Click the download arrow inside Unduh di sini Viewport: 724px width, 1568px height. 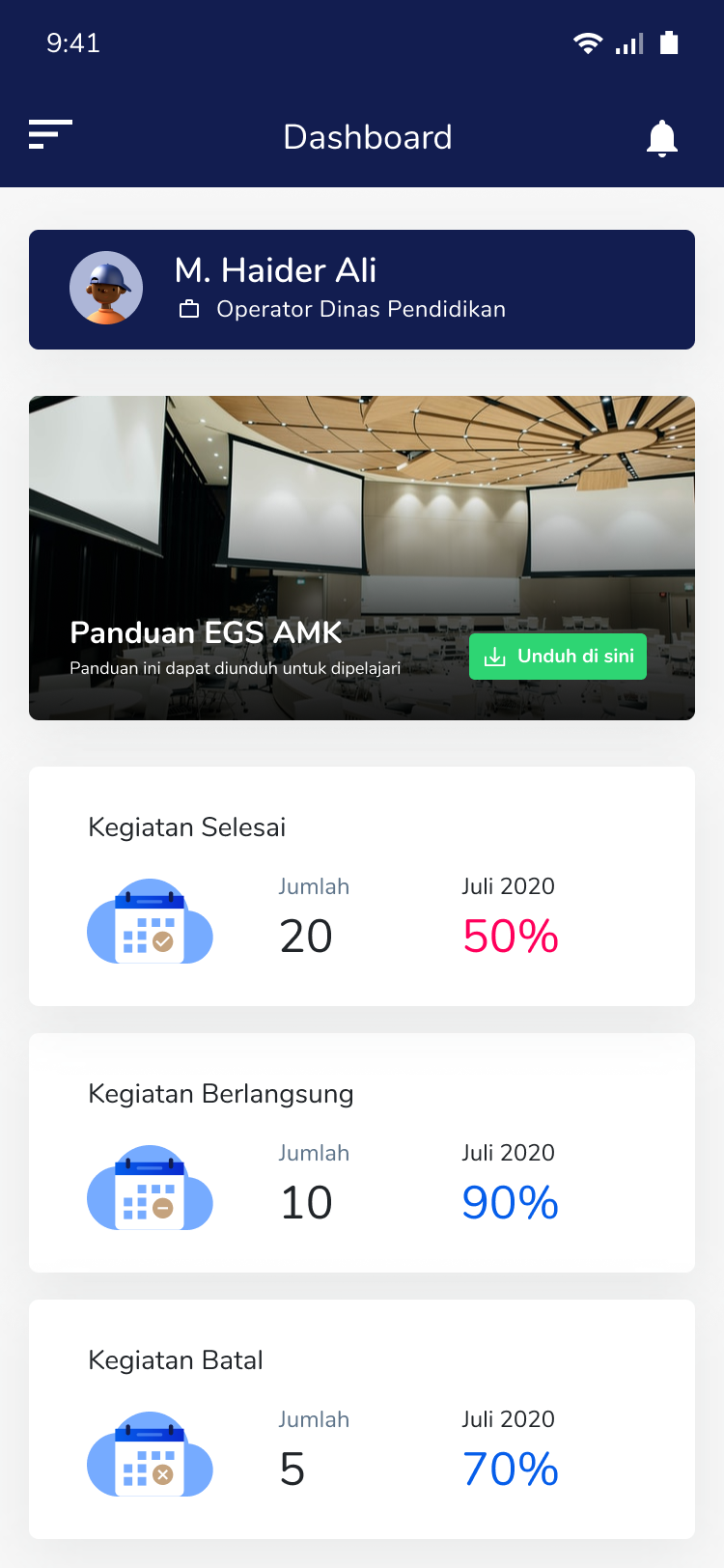(495, 656)
